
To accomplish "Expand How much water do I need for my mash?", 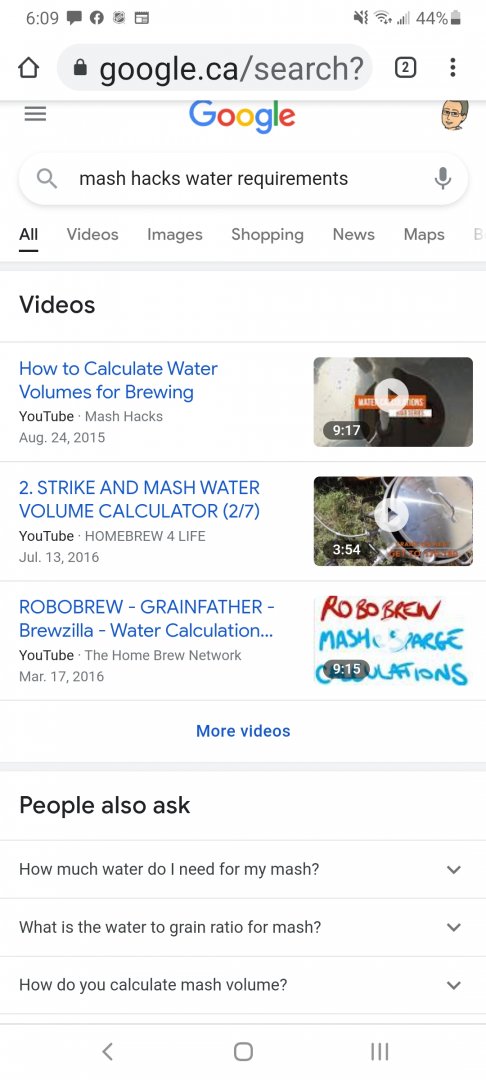I will point(243,869).
